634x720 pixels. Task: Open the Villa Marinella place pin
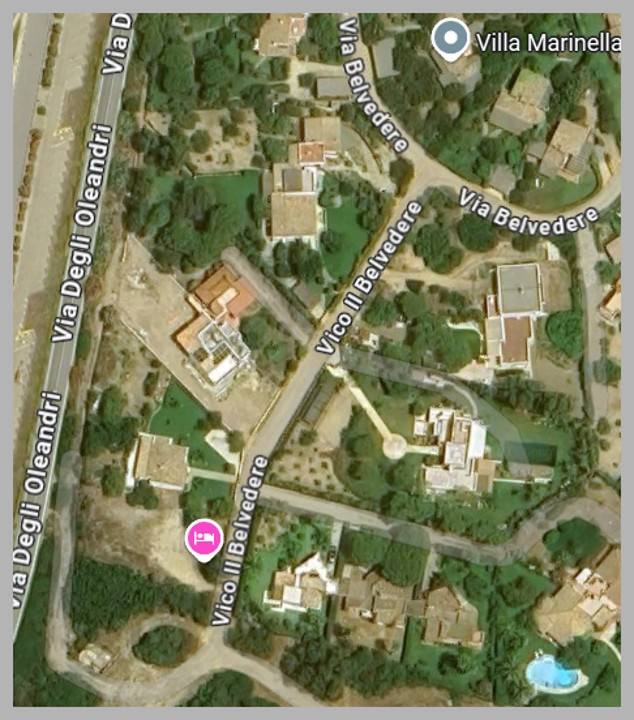451,40
